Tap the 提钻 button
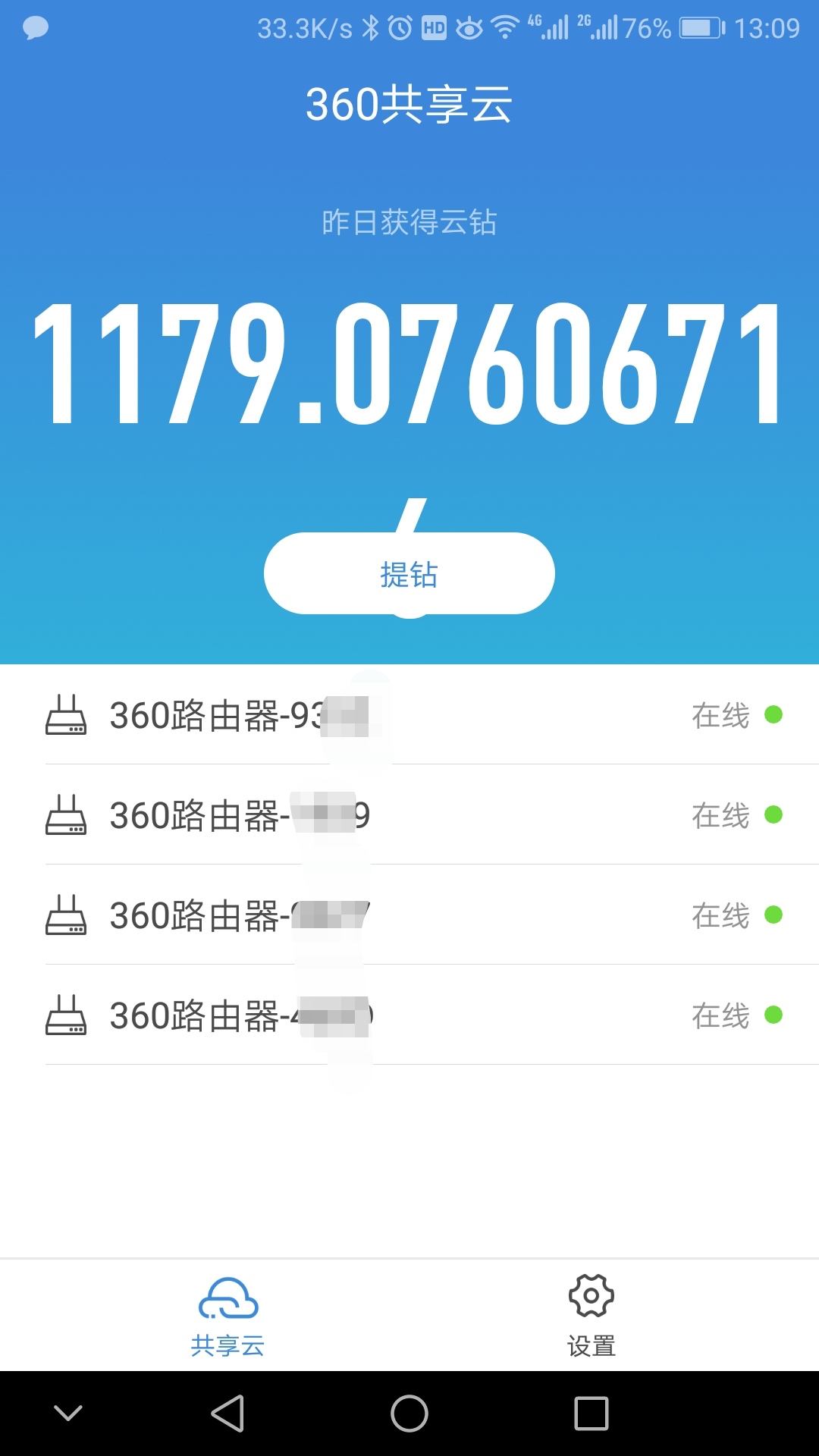Image resolution: width=819 pixels, height=1456 pixels. click(409, 574)
